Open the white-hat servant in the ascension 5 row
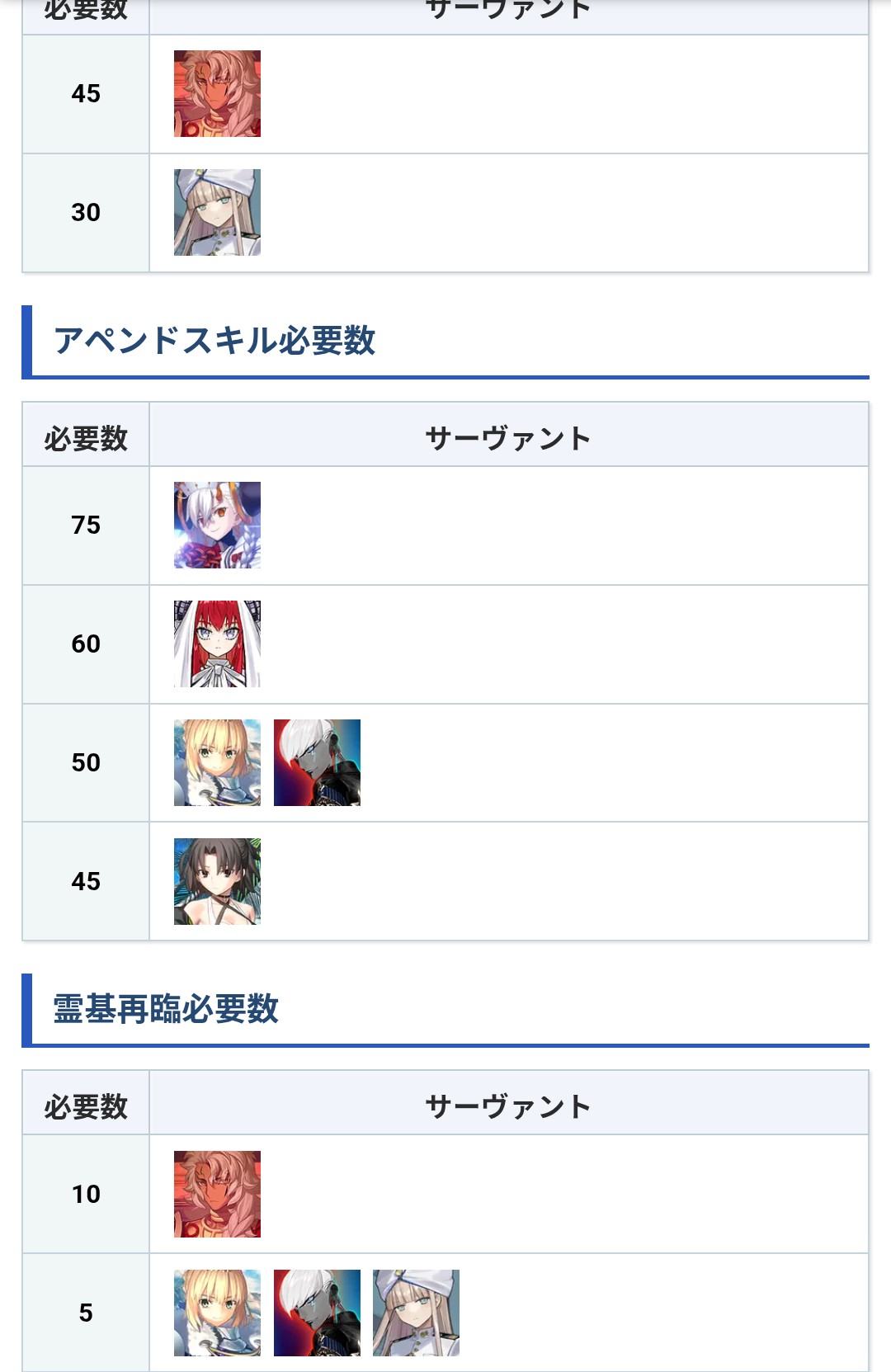 (x=416, y=1313)
